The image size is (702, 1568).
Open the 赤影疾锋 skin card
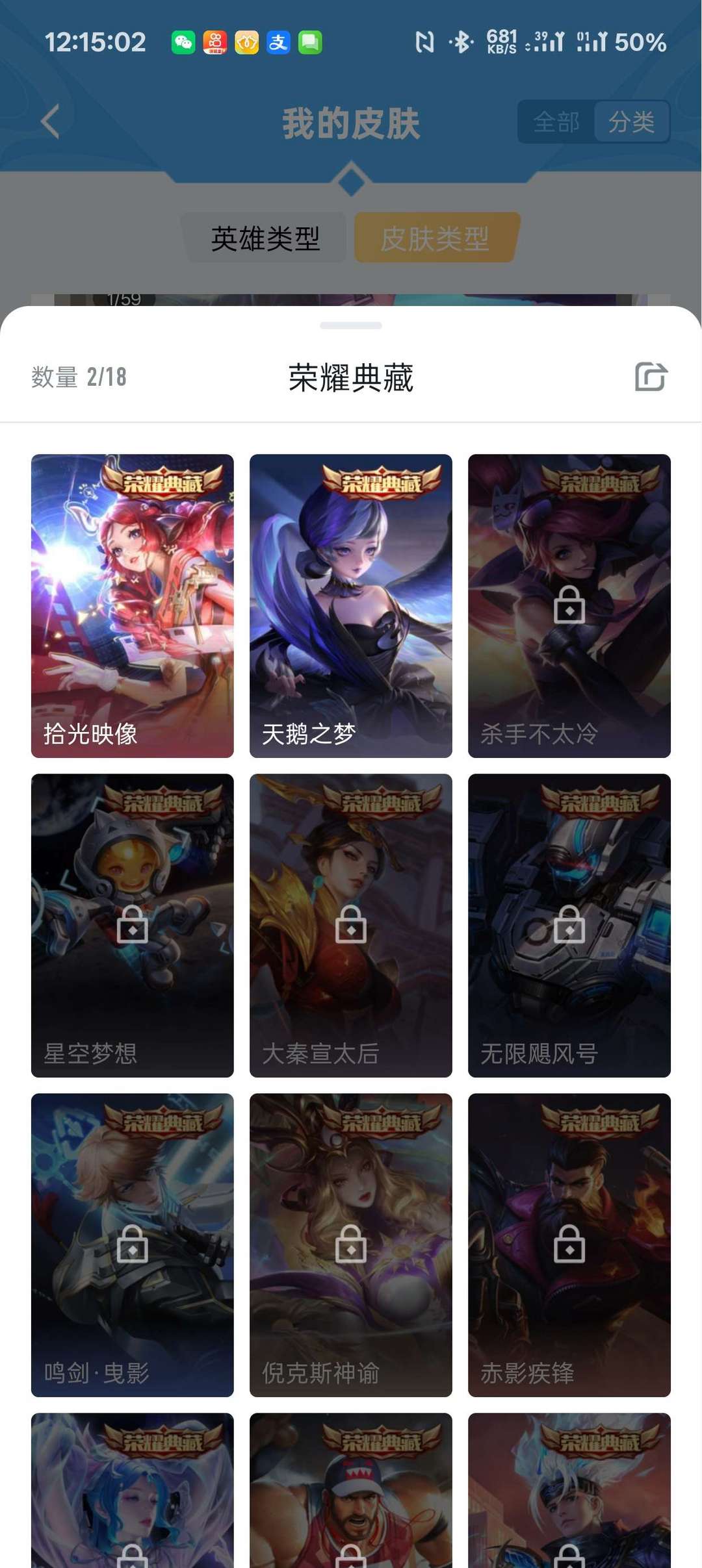coord(569,1245)
